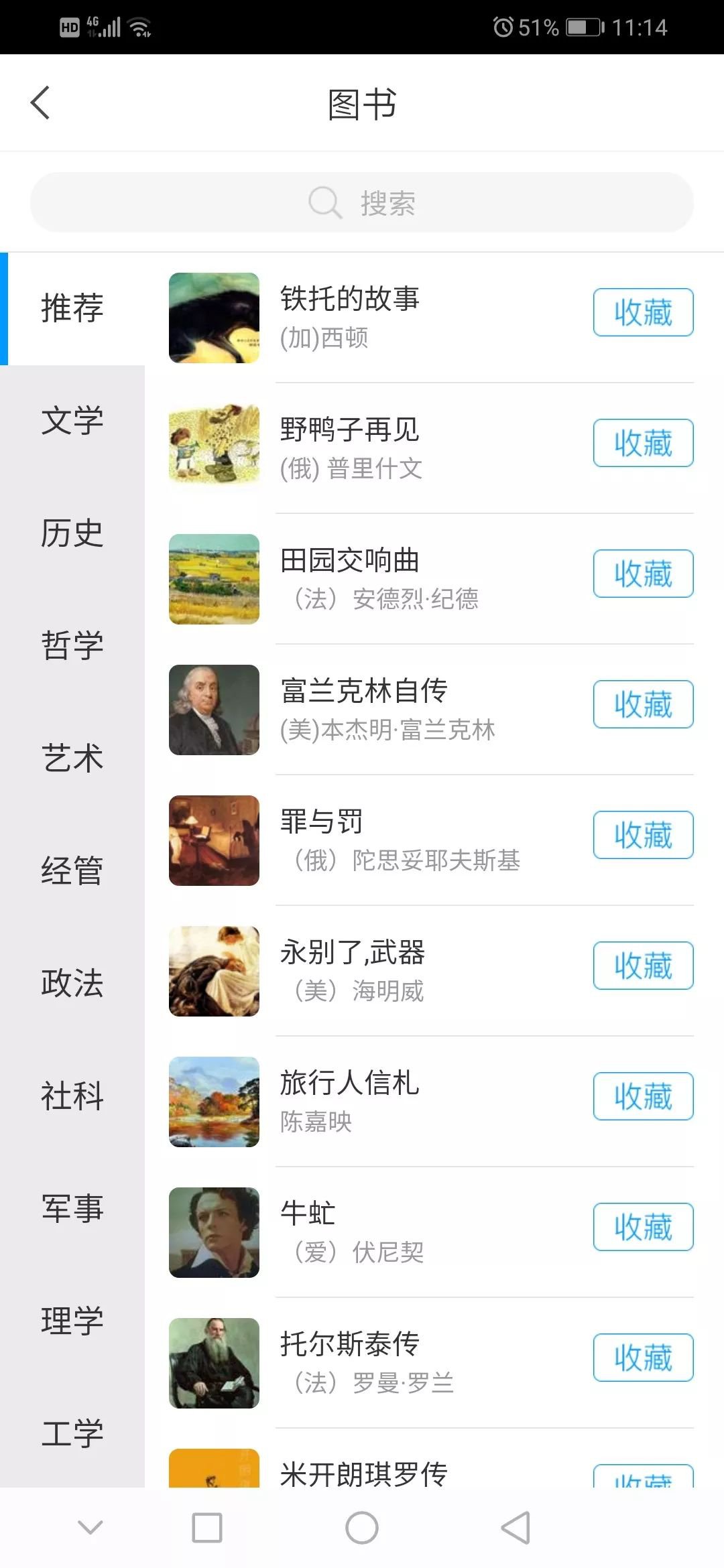View the book 旅行人信札
This screenshot has width=724, height=1568.
[x=349, y=1084]
